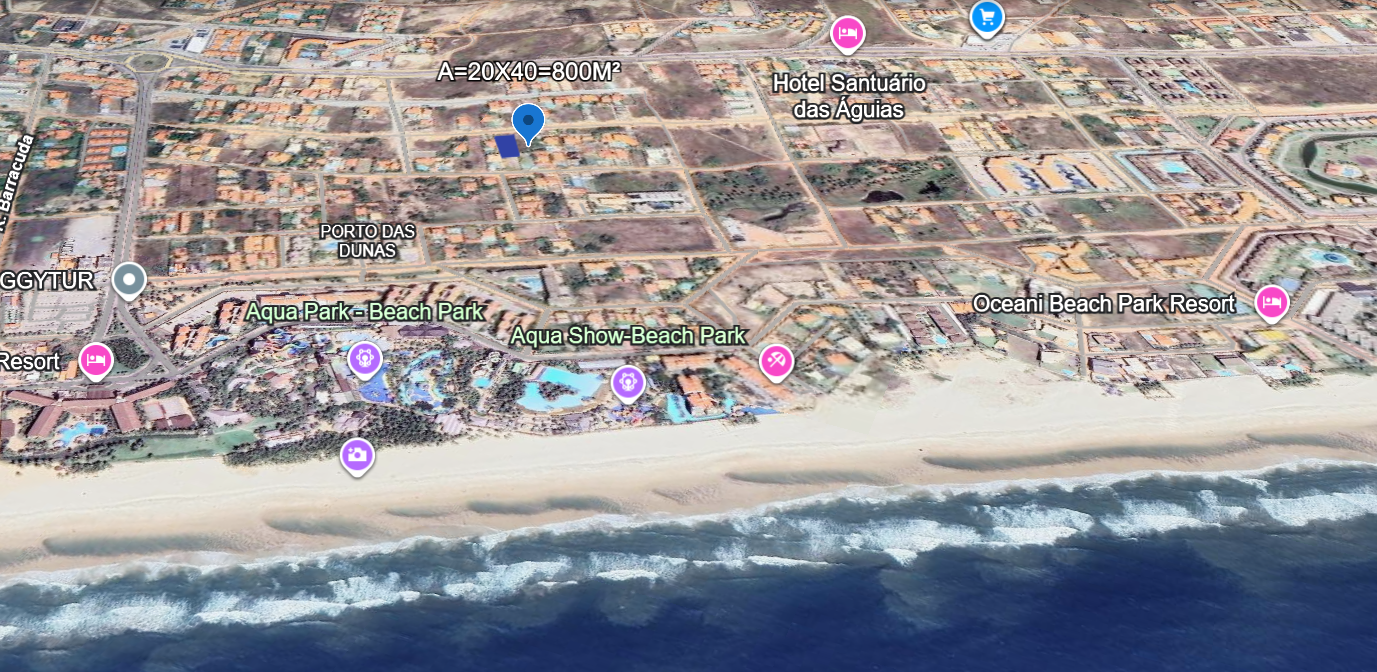Tap the Aqua Park - Beach Park marker
The width and height of the screenshot is (1377, 672).
pyautogui.click(x=365, y=358)
